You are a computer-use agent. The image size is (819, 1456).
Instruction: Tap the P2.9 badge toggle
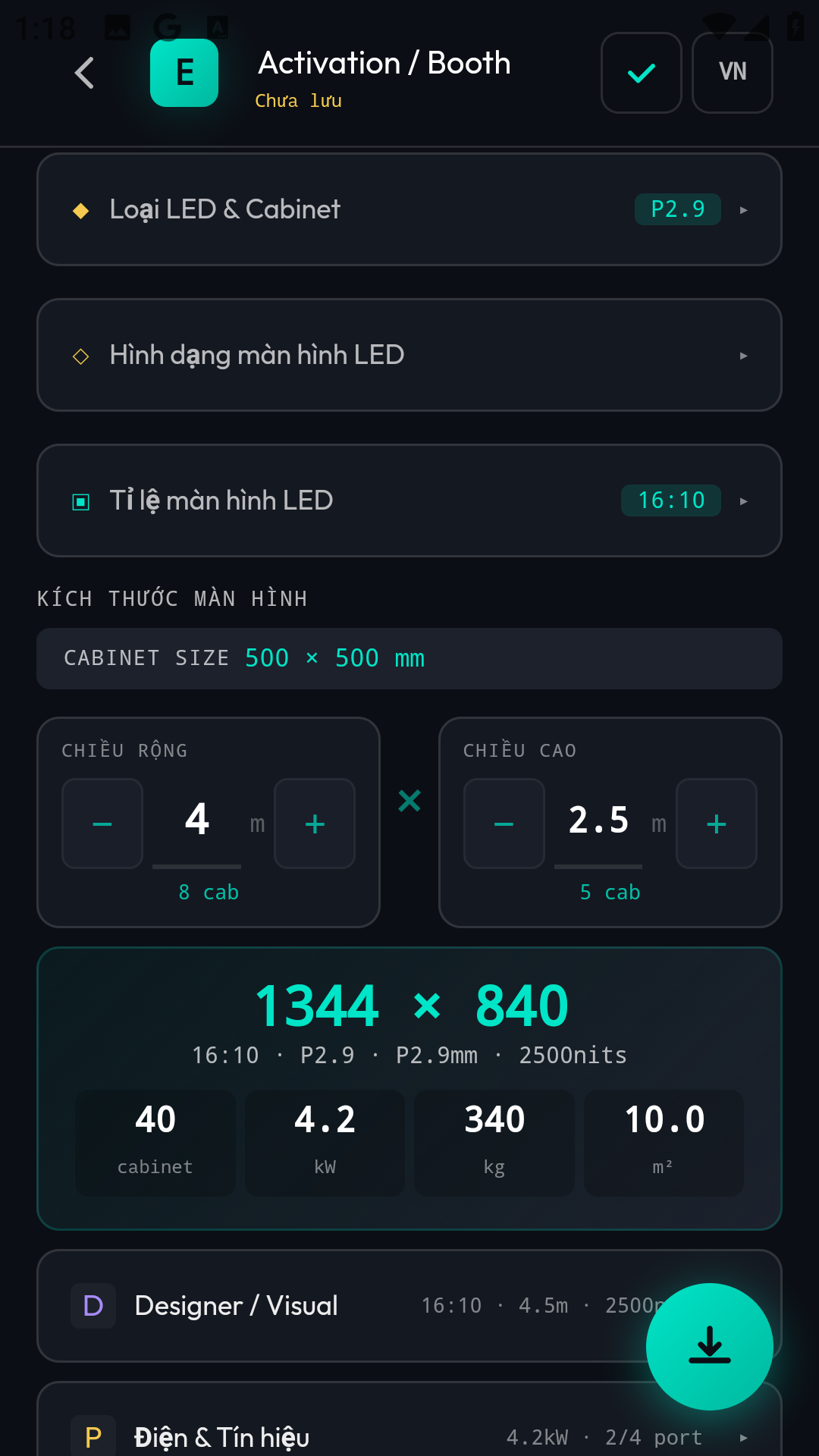tap(677, 209)
